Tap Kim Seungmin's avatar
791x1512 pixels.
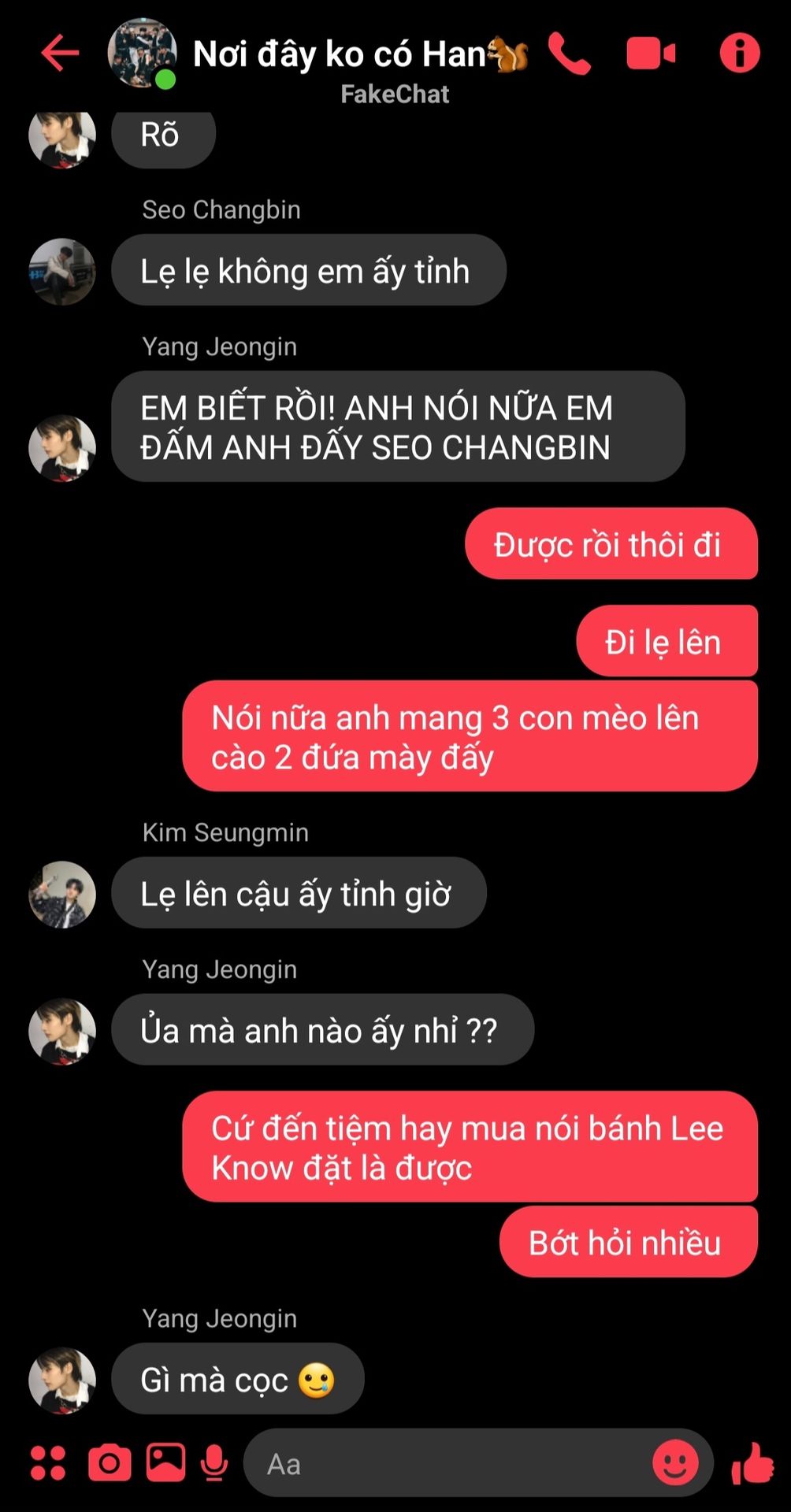pyautogui.click(x=62, y=894)
